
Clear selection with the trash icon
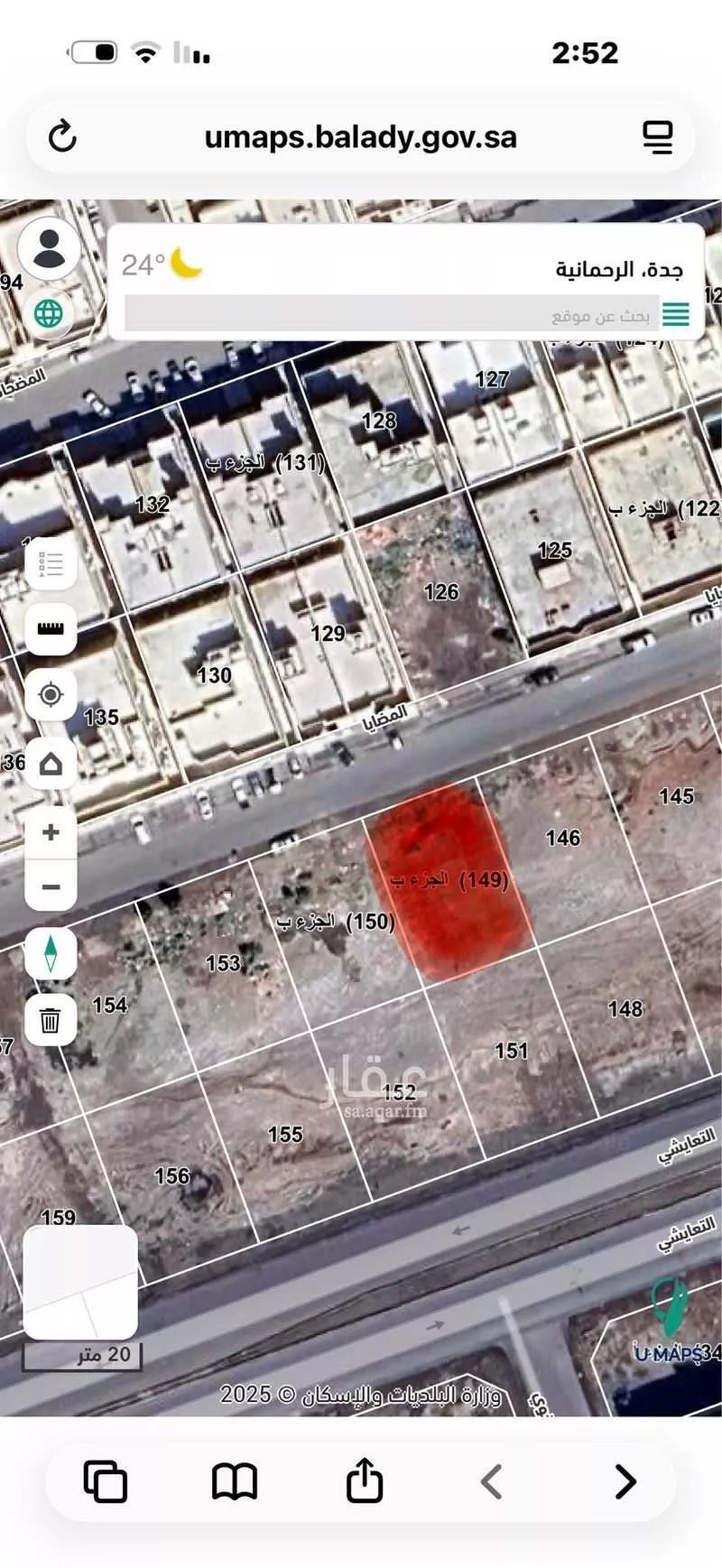[x=51, y=1020]
